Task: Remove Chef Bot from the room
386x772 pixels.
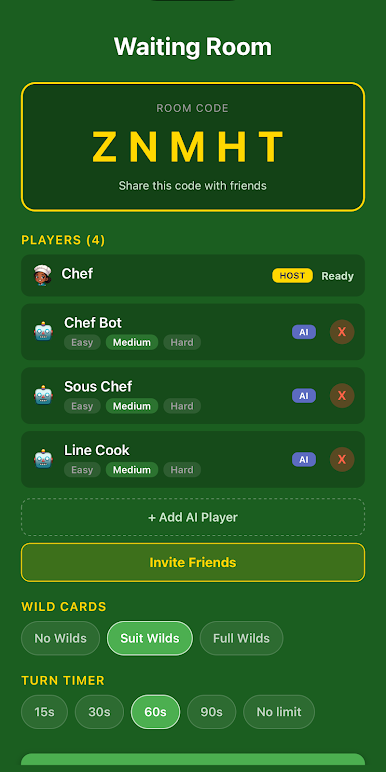Action: (342, 332)
